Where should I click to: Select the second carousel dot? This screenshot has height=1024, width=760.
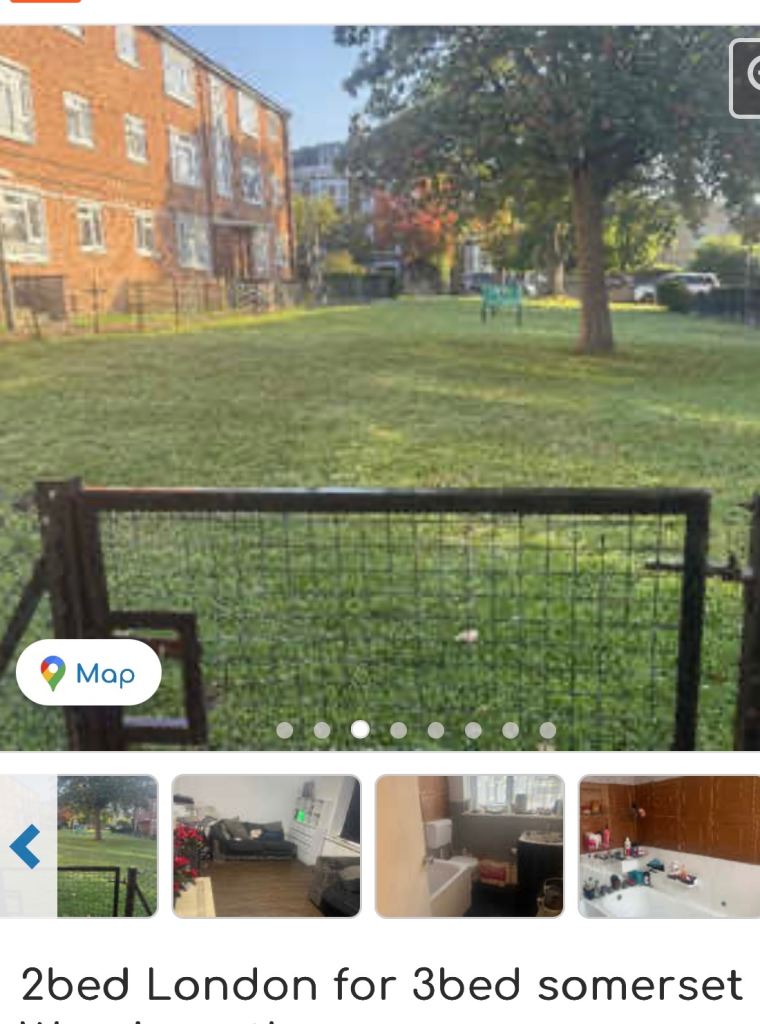[x=322, y=731]
